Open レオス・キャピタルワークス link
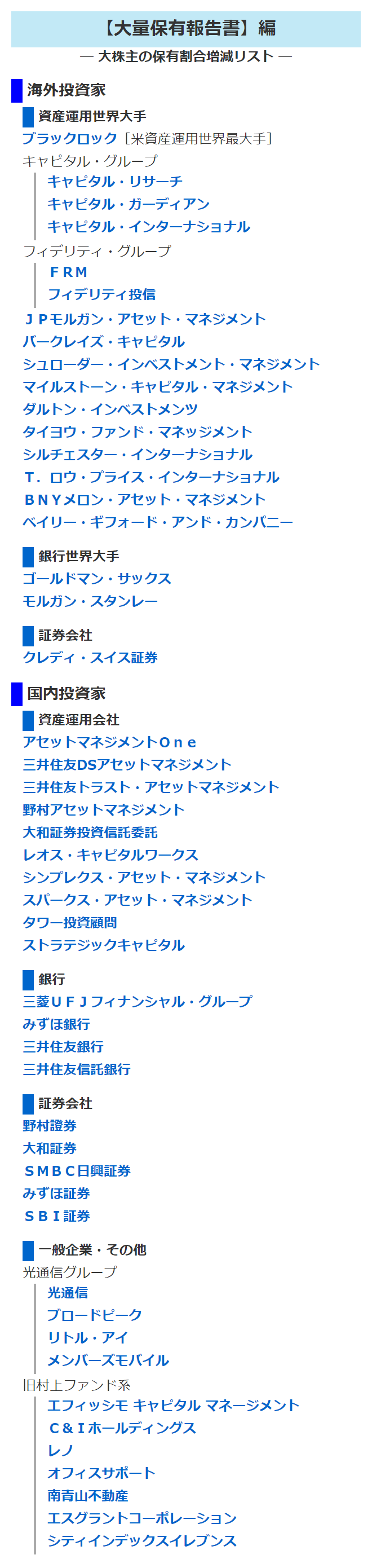Viewport: 372px width, 1568px height. pos(110,855)
